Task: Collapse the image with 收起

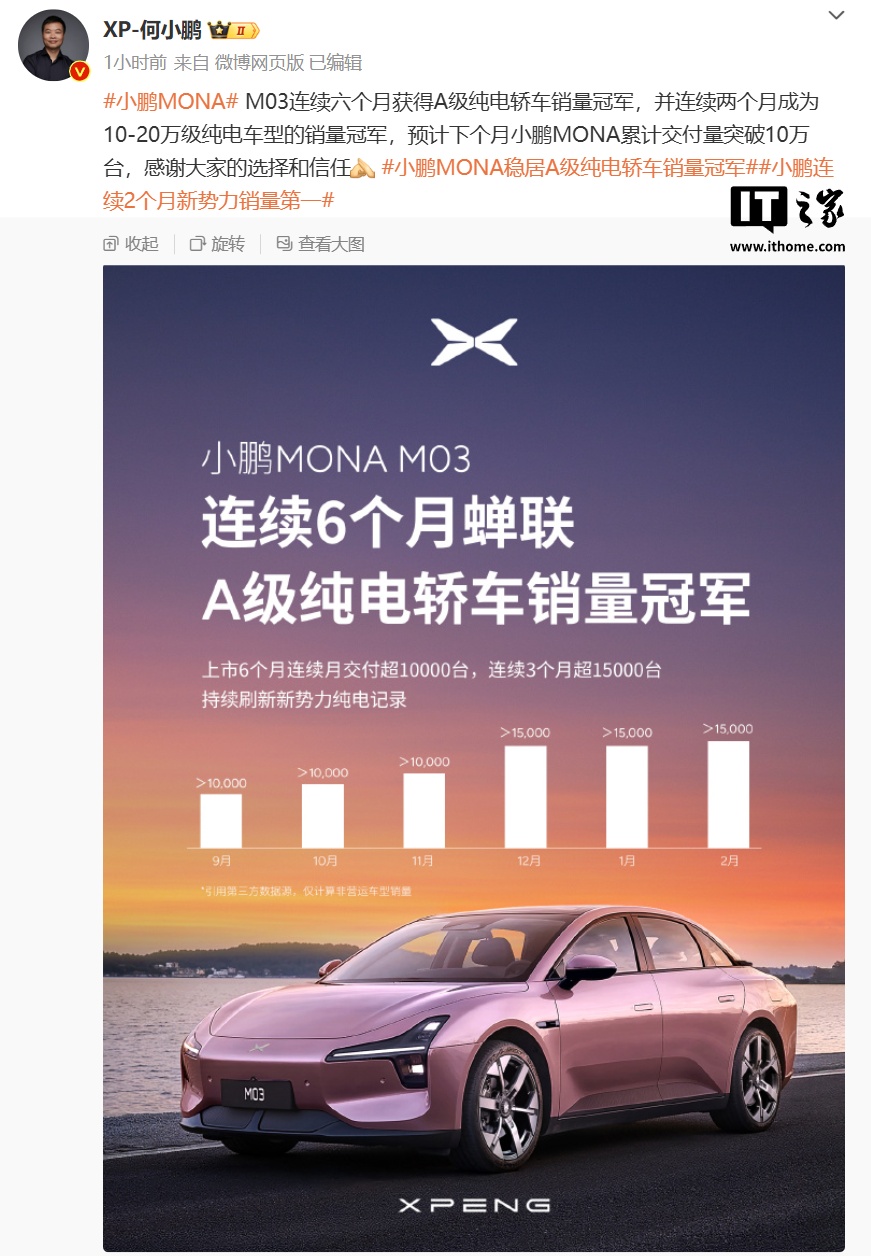Action: pyautogui.click(x=131, y=244)
